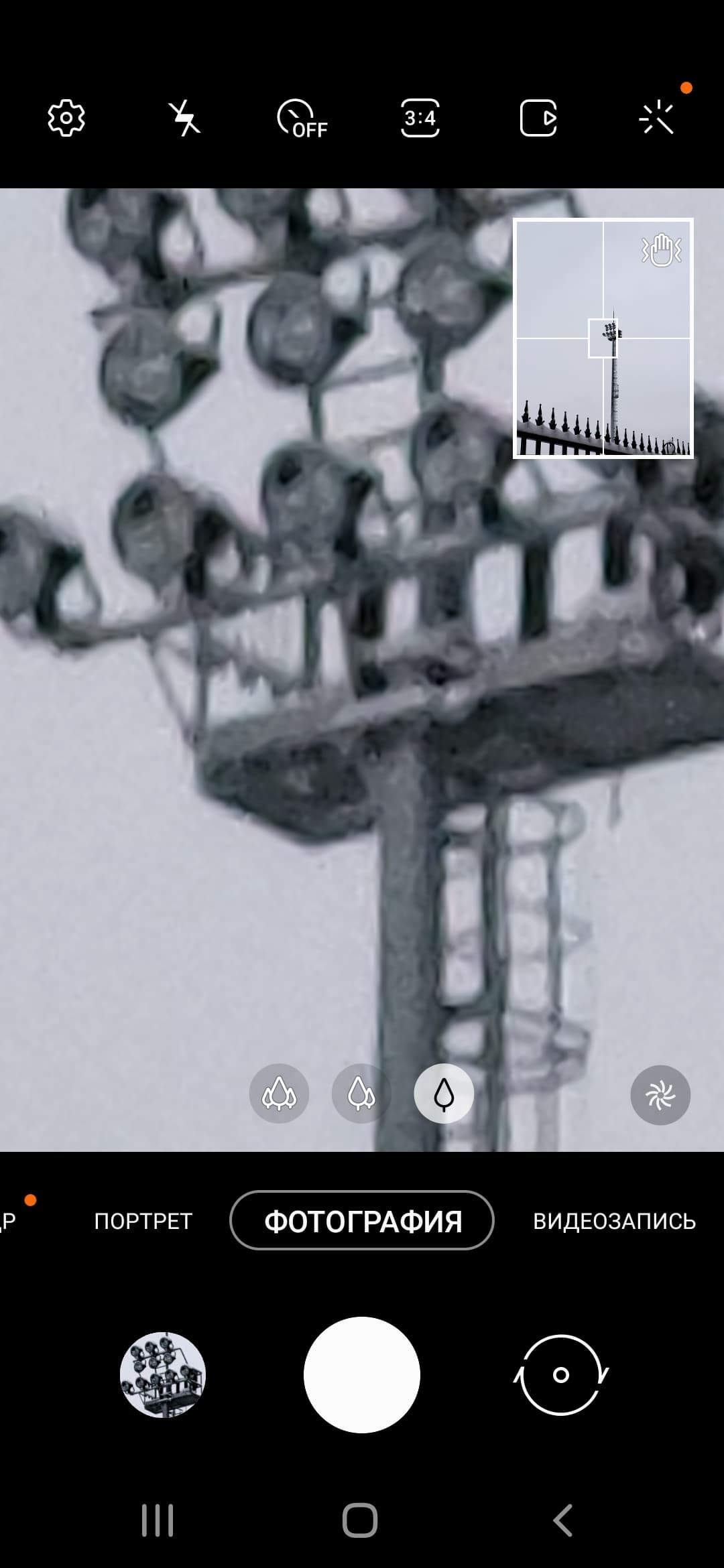Image resolution: width=724 pixels, height=1568 pixels.
Task: Switch to ВИДЕОЗАПИСЬ mode
Action: [614, 1221]
